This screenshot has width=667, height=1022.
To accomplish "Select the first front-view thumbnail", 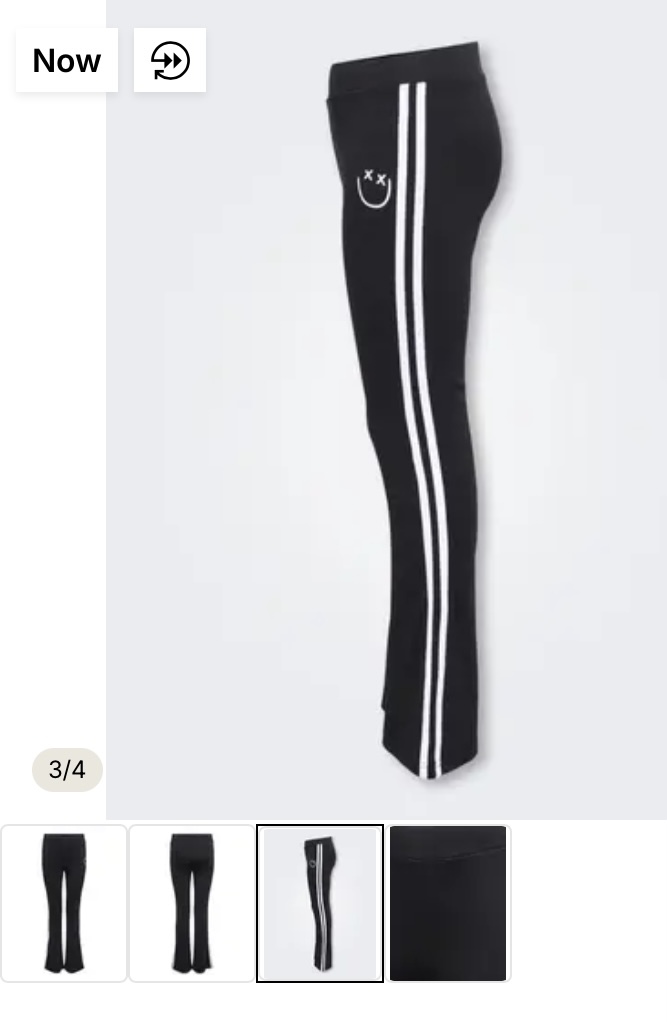I will pos(64,903).
